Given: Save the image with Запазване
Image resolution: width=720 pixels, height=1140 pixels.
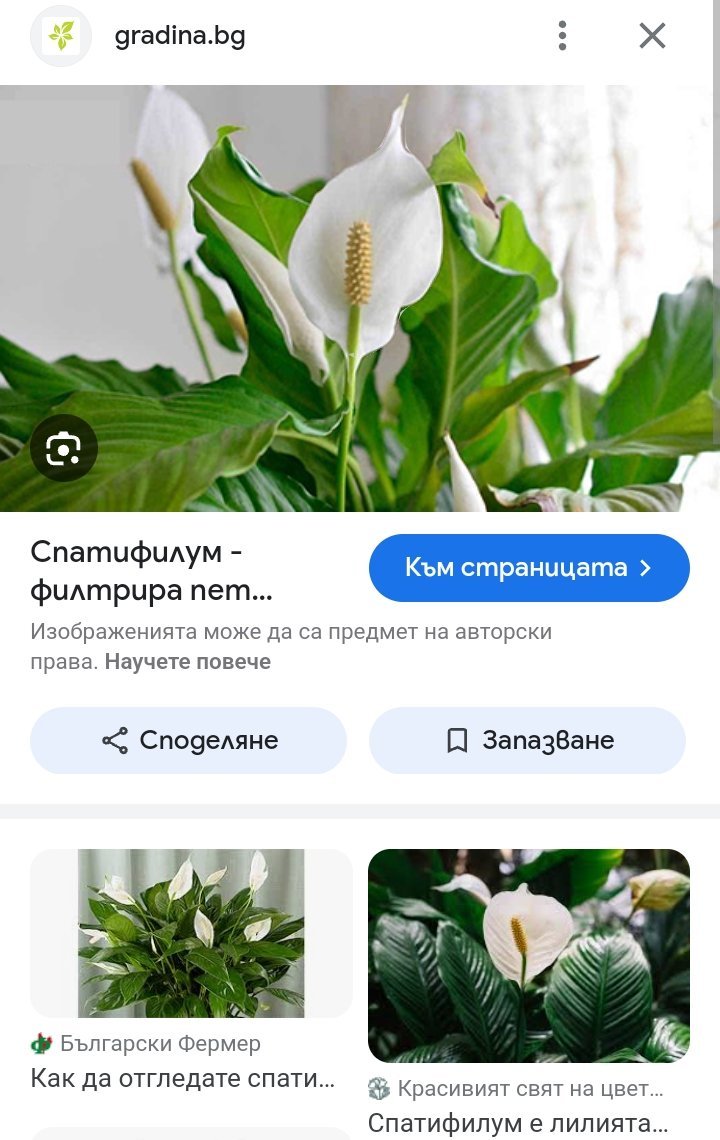Looking at the screenshot, I should 527,741.
